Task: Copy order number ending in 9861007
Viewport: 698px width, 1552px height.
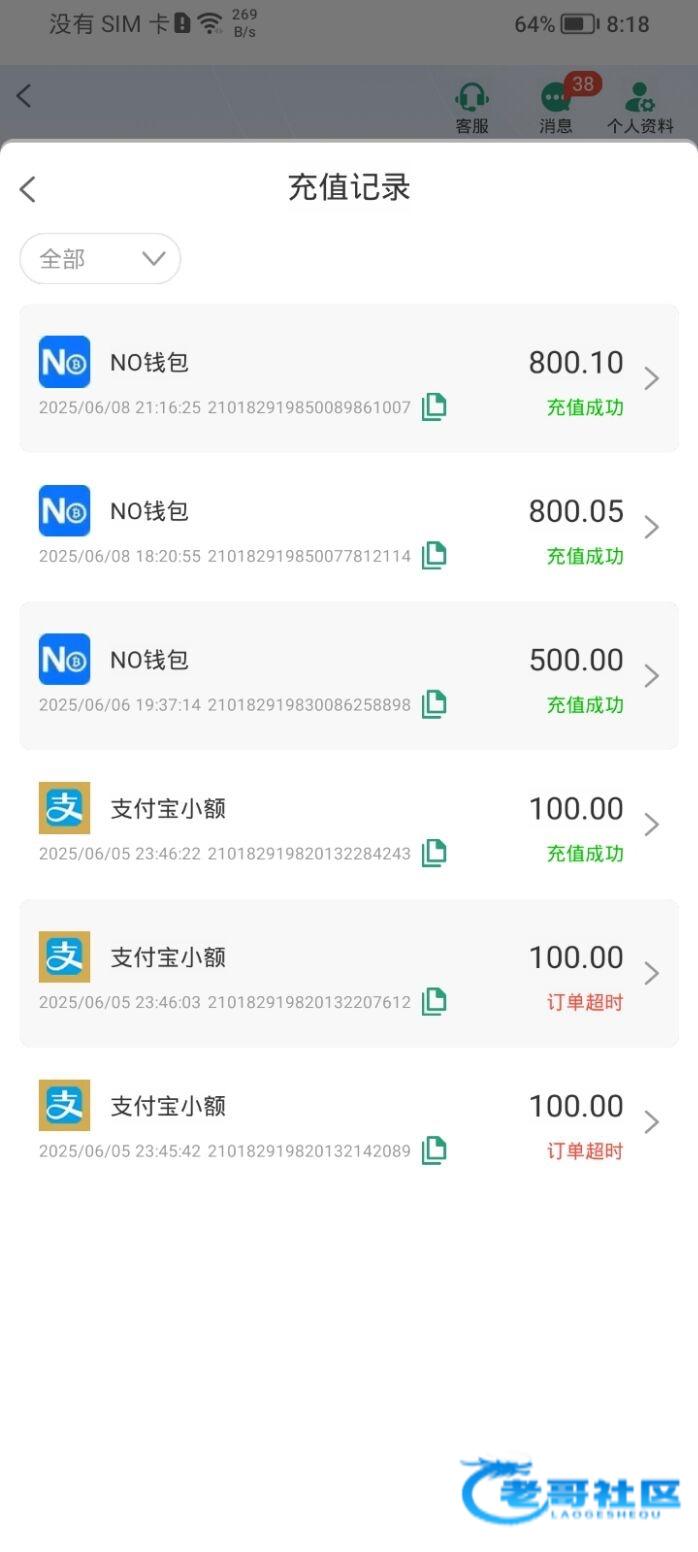Action: 434,407
